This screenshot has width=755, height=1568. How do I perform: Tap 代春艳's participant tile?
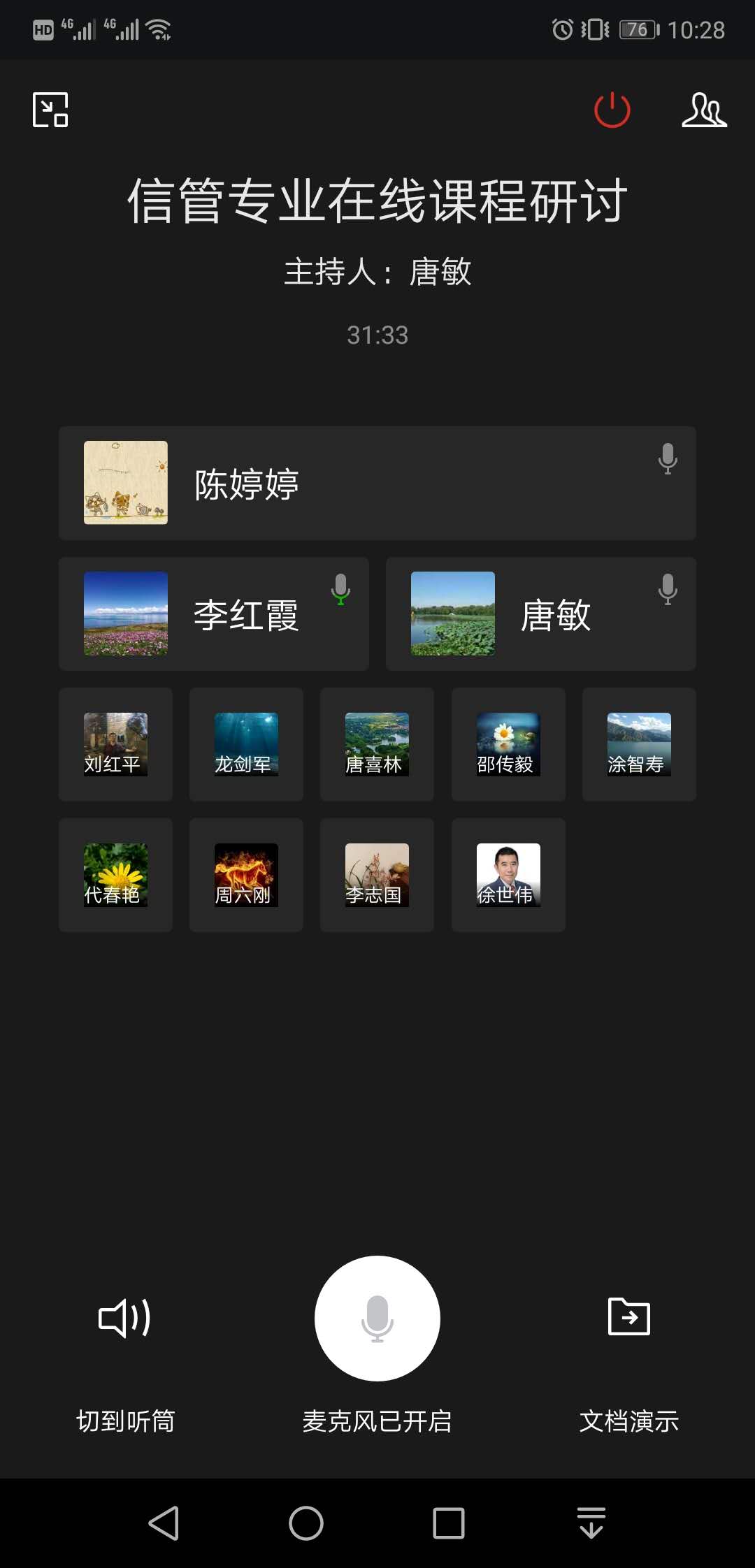click(x=115, y=874)
